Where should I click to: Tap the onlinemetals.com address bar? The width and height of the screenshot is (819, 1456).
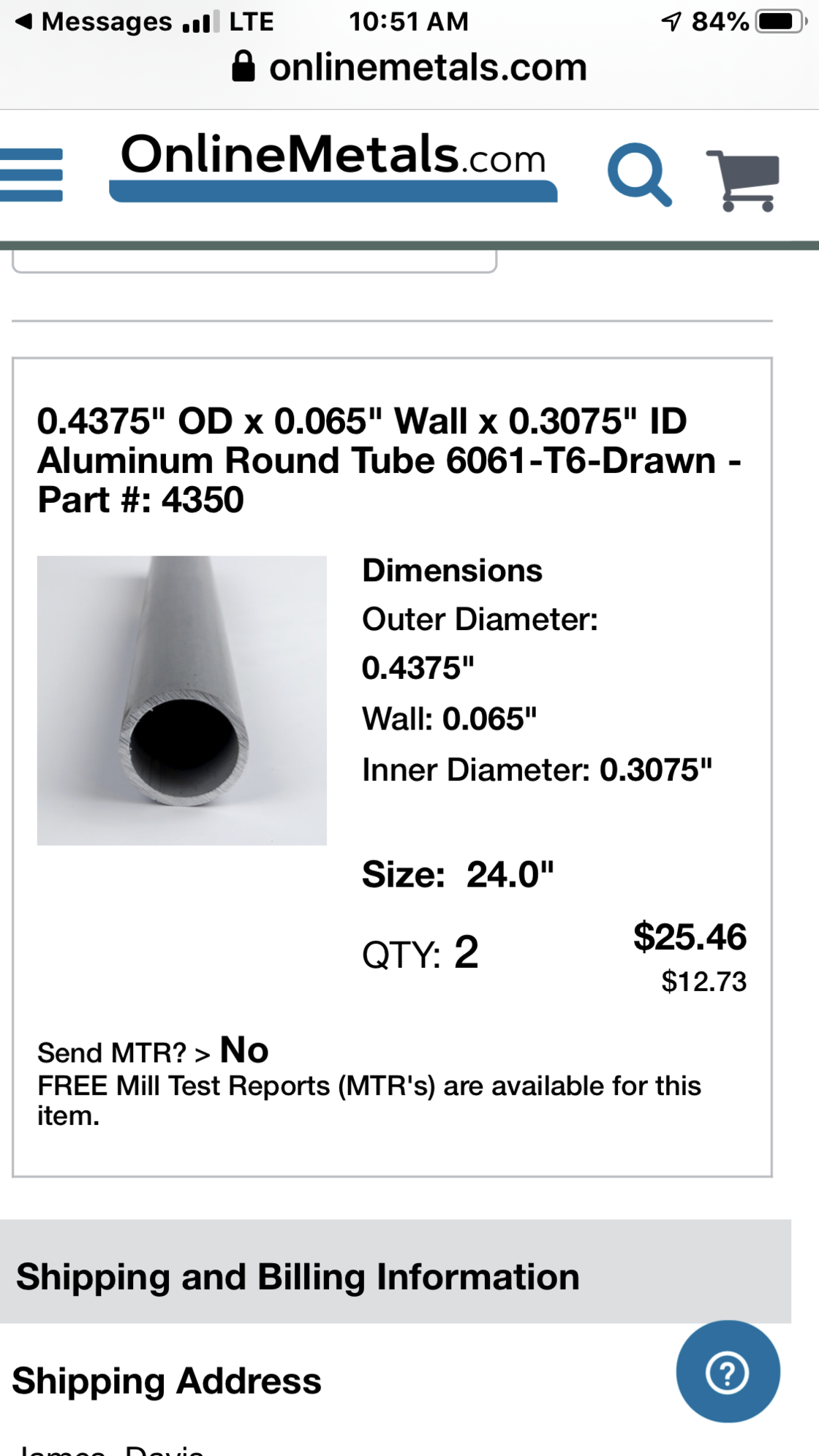point(409,67)
